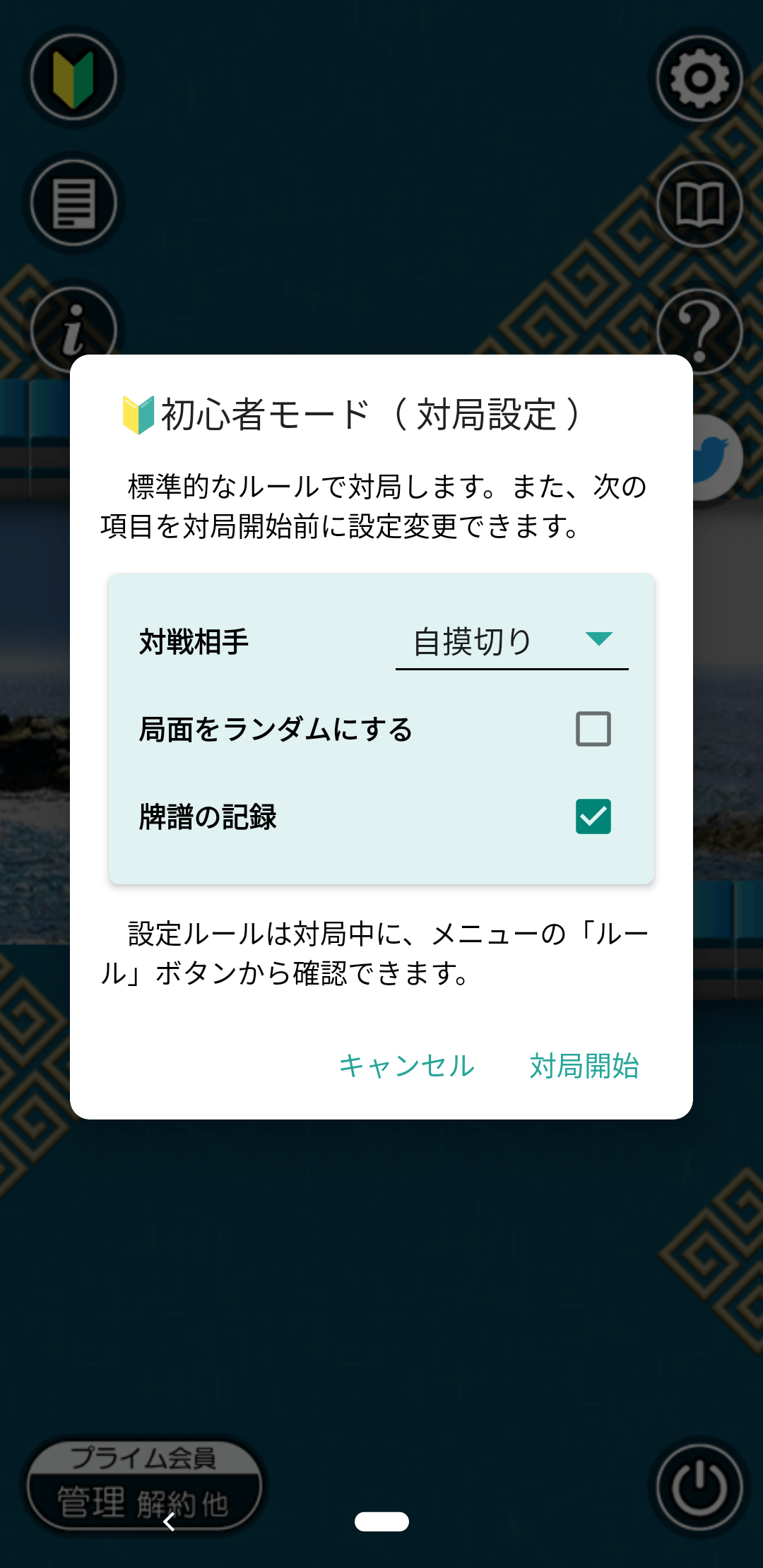
Task: Uncheck the 牌譜の記録 checkbox
Action: [593, 816]
